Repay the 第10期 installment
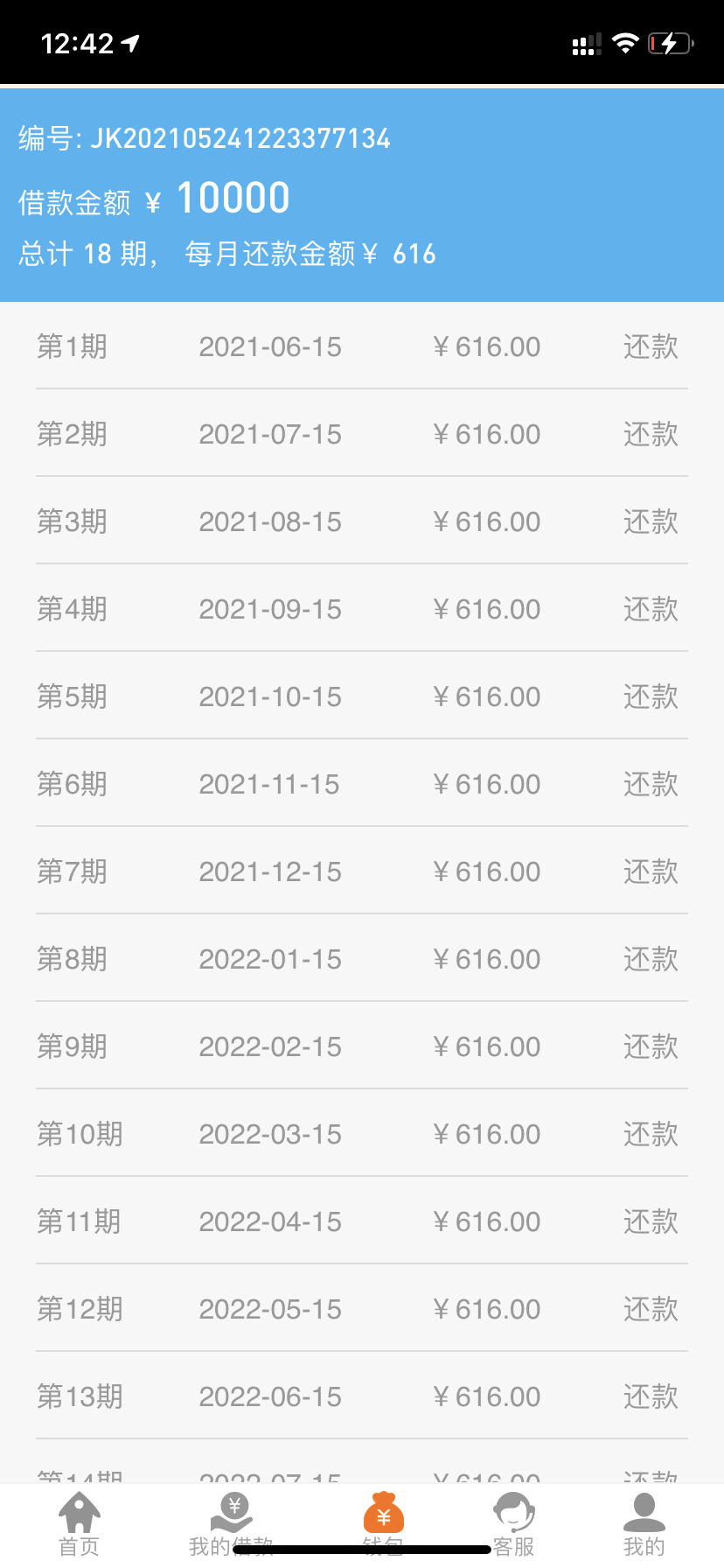This screenshot has width=724, height=1568. click(x=651, y=1134)
